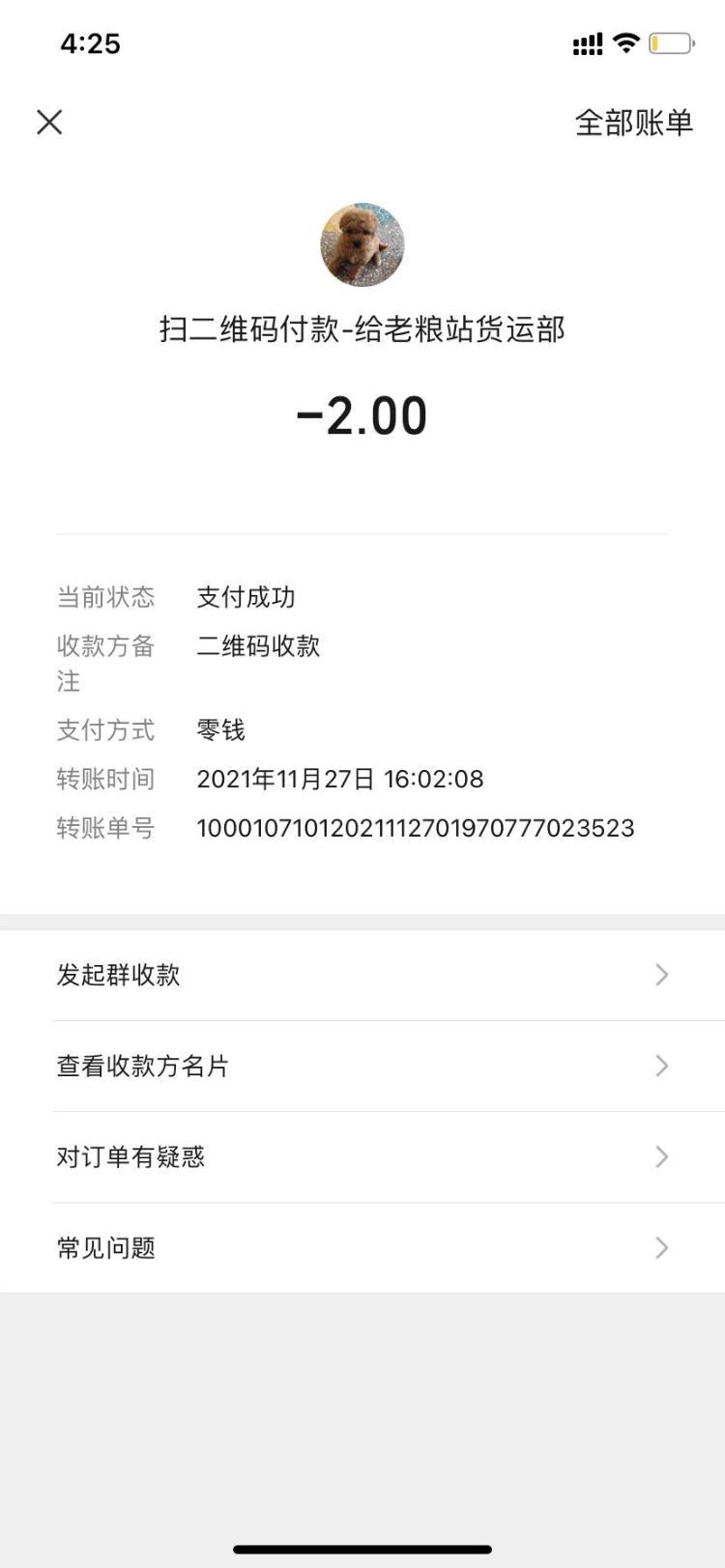Tap the Wi-Fi icon in status bar
Viewport: 725px width, 1568px height.
(627, 43)
